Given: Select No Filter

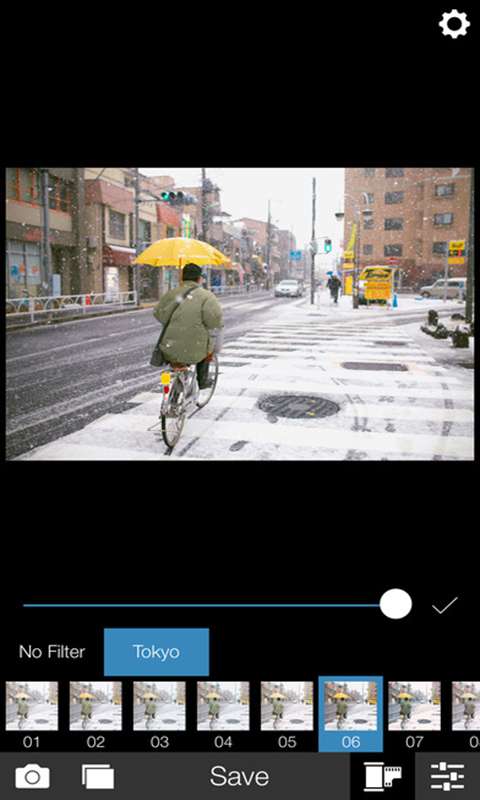Looking at the screenshot, I should click(x=52, y=652).
